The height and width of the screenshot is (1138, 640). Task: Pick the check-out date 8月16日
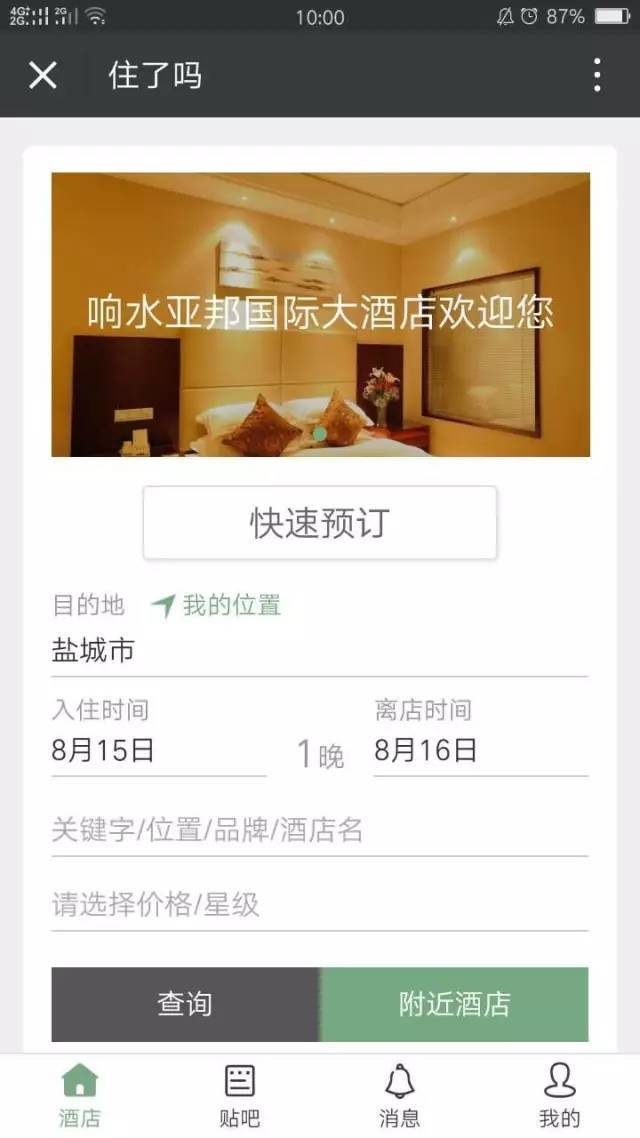pos(480,751)
